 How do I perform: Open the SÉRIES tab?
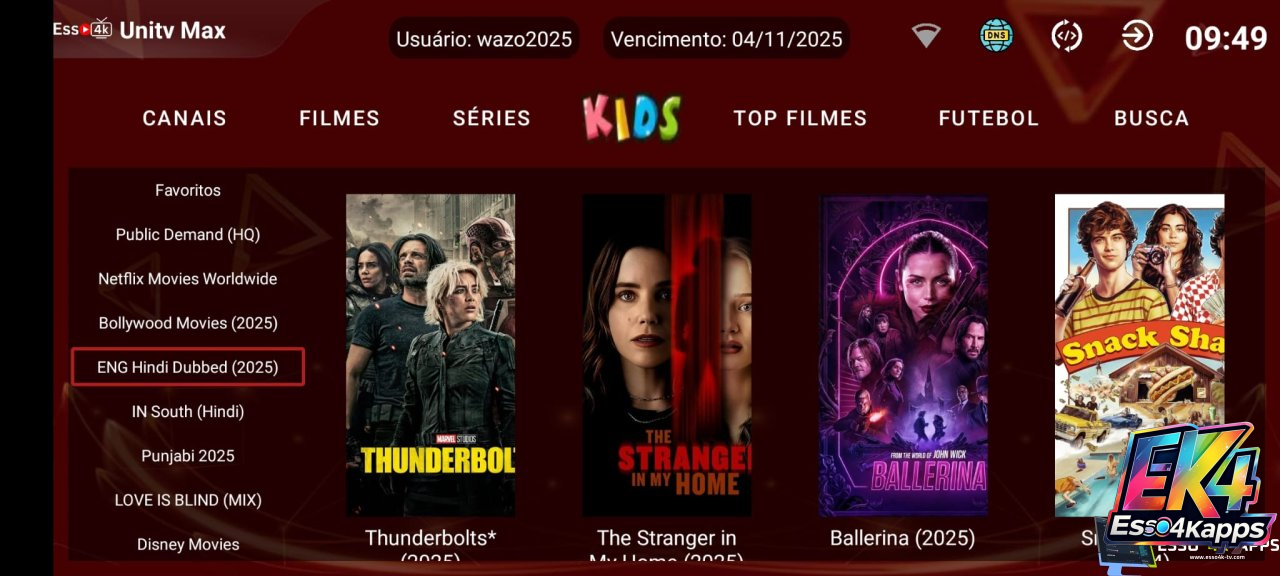491,118
